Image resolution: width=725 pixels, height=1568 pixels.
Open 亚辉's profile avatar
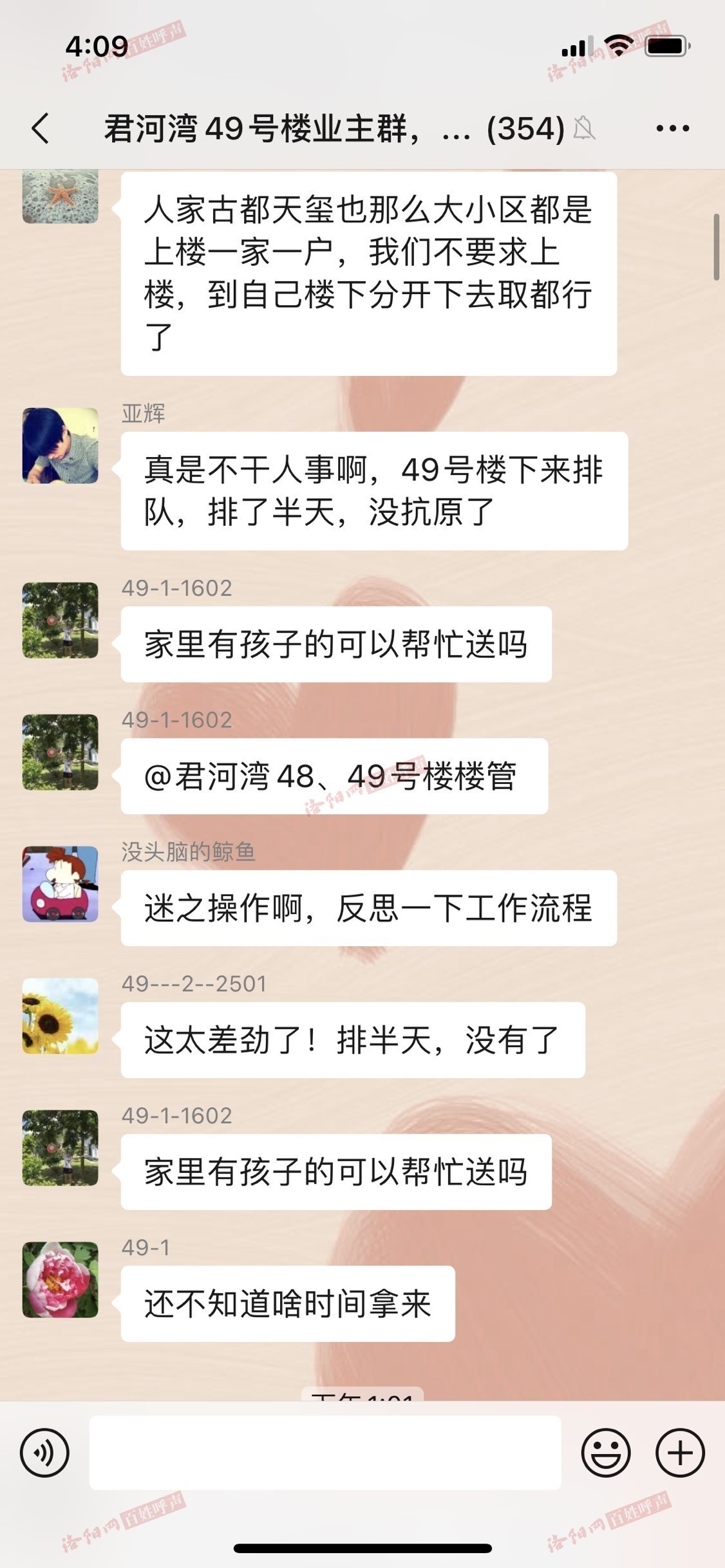click(x=61, y=445)
